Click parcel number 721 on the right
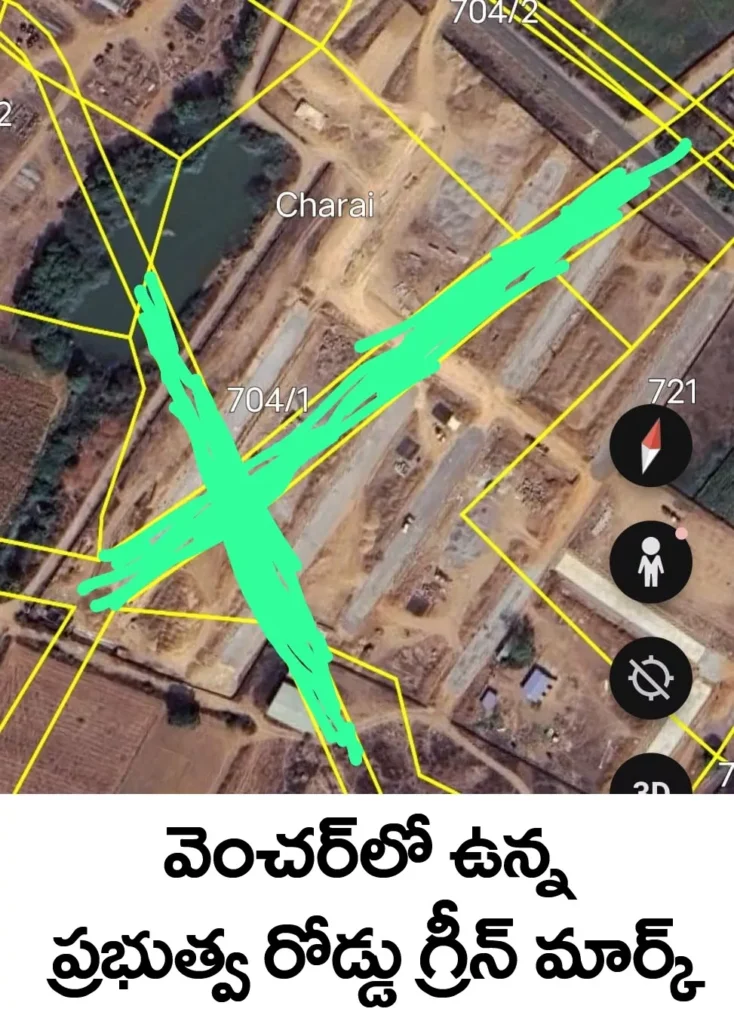The height and width of the screenshot is (1024, 734). tap(672, 393)
